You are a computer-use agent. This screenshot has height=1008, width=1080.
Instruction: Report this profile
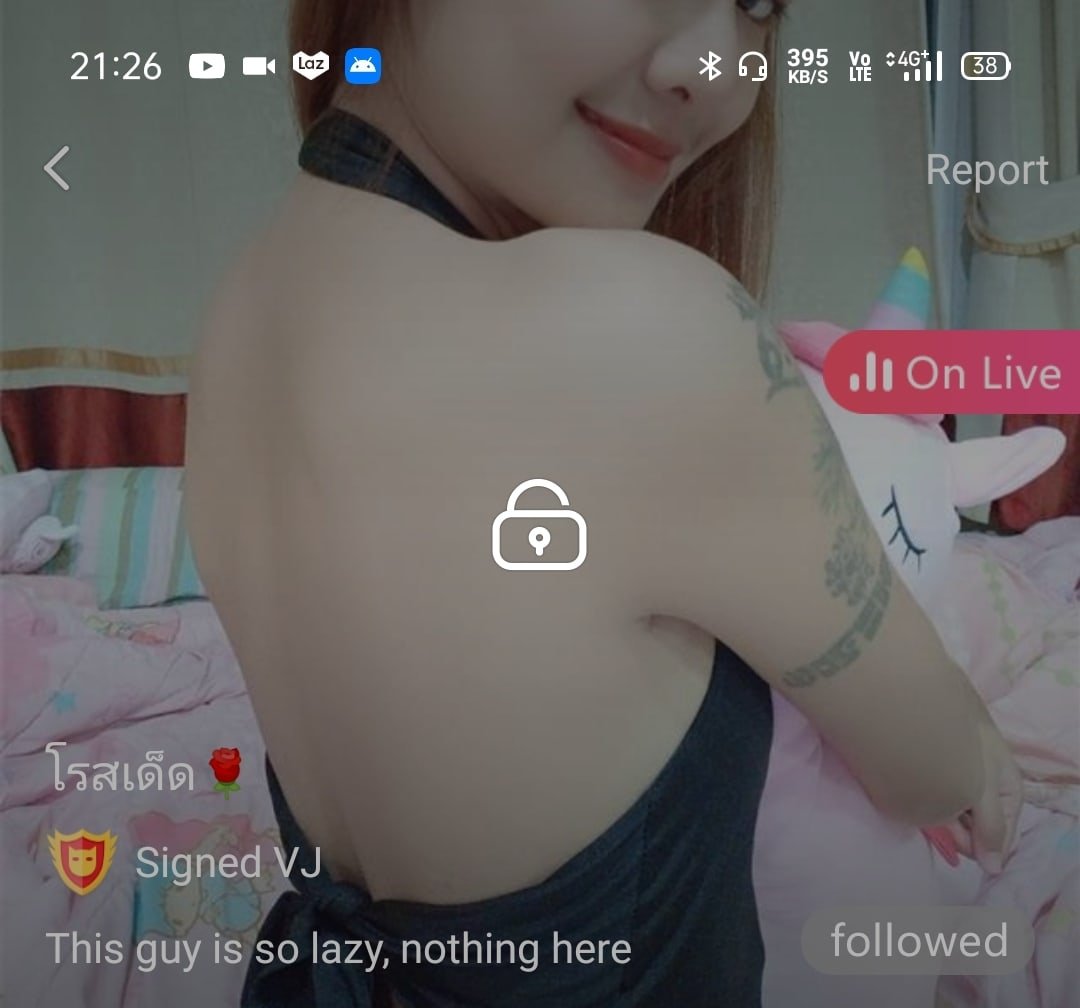986,170
